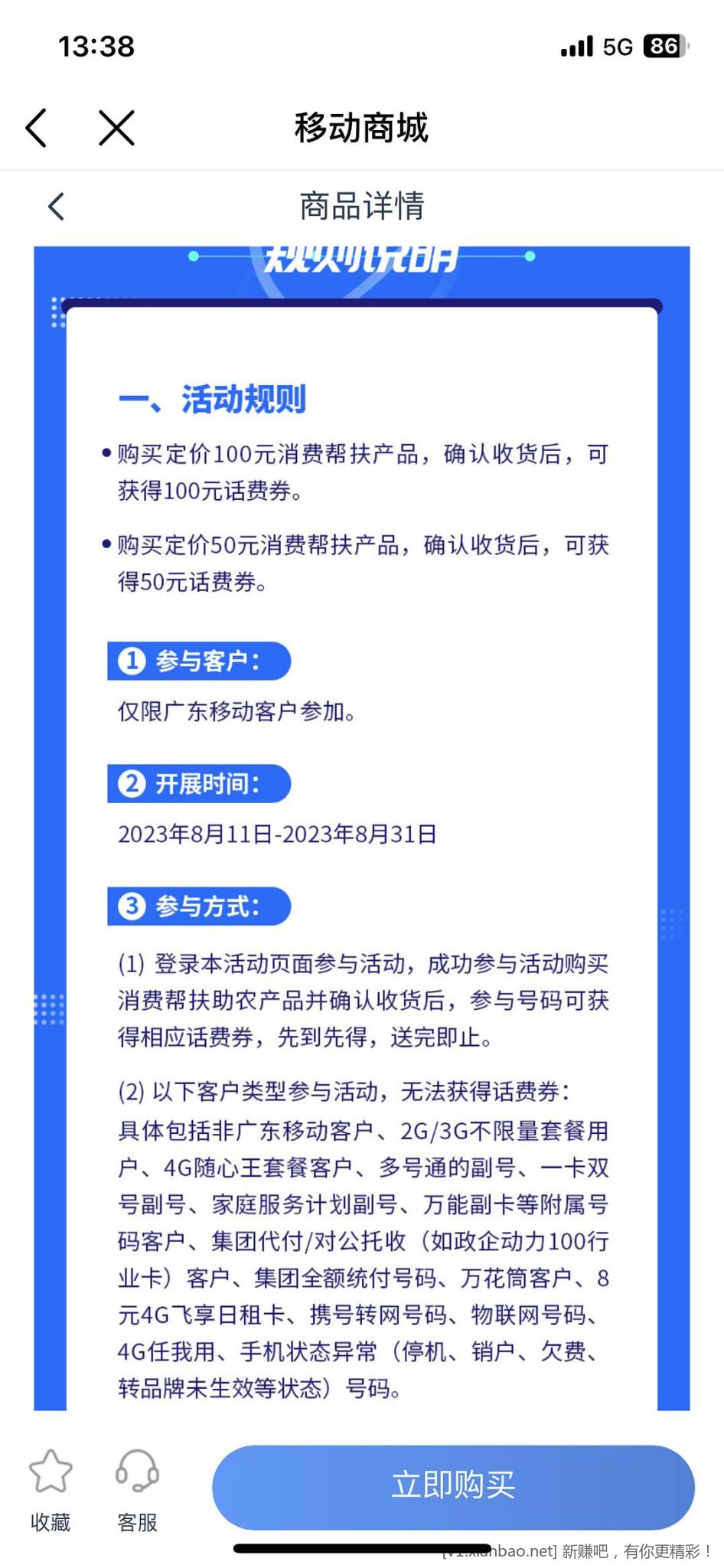Contact 客服 customer service
Image resolution: width=724 pixels, height=1568 pixels.
137,1490
